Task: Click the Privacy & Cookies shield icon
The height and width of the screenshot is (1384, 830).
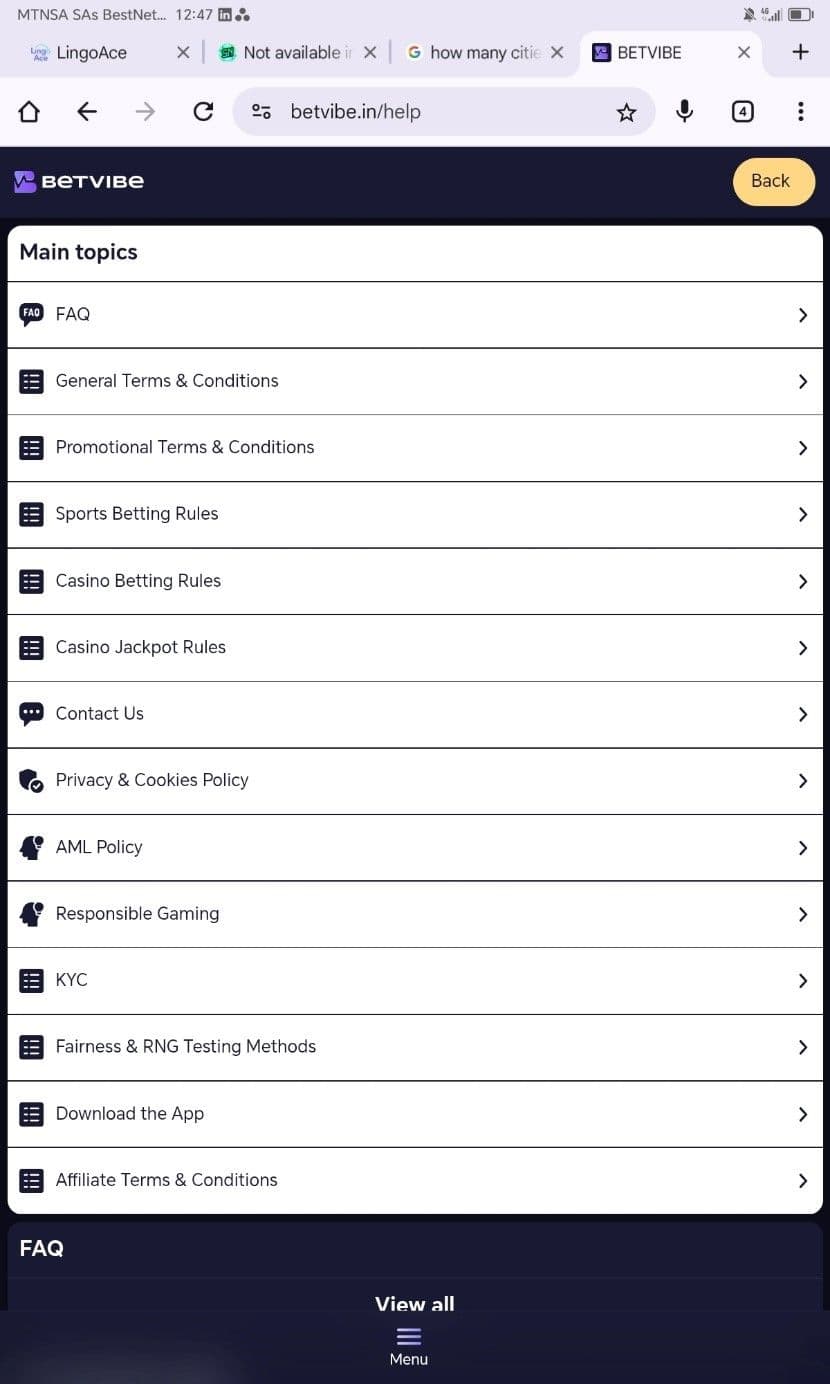Action: point(31,780)
